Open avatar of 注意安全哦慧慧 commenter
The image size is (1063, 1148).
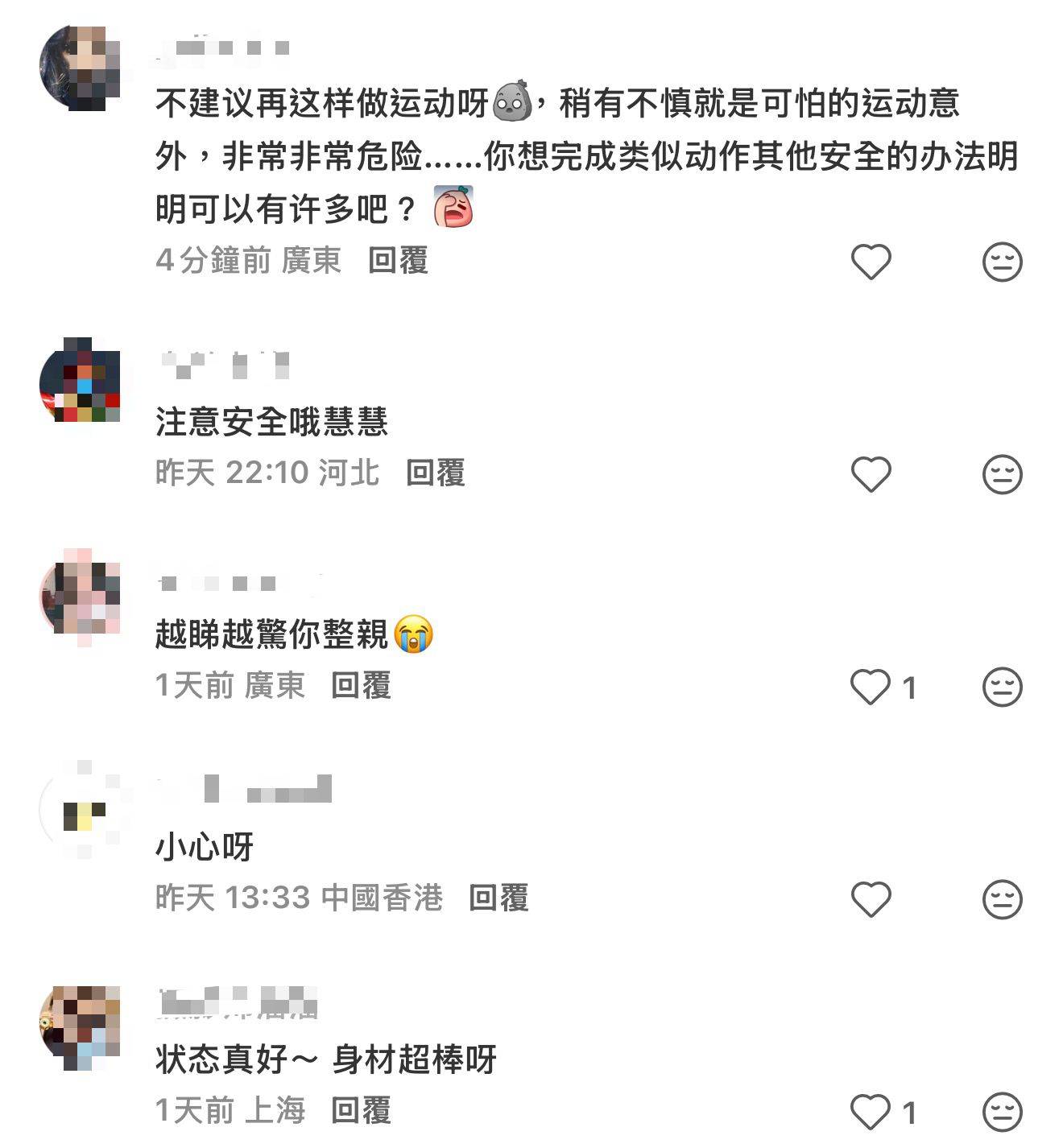pos(80,382)
